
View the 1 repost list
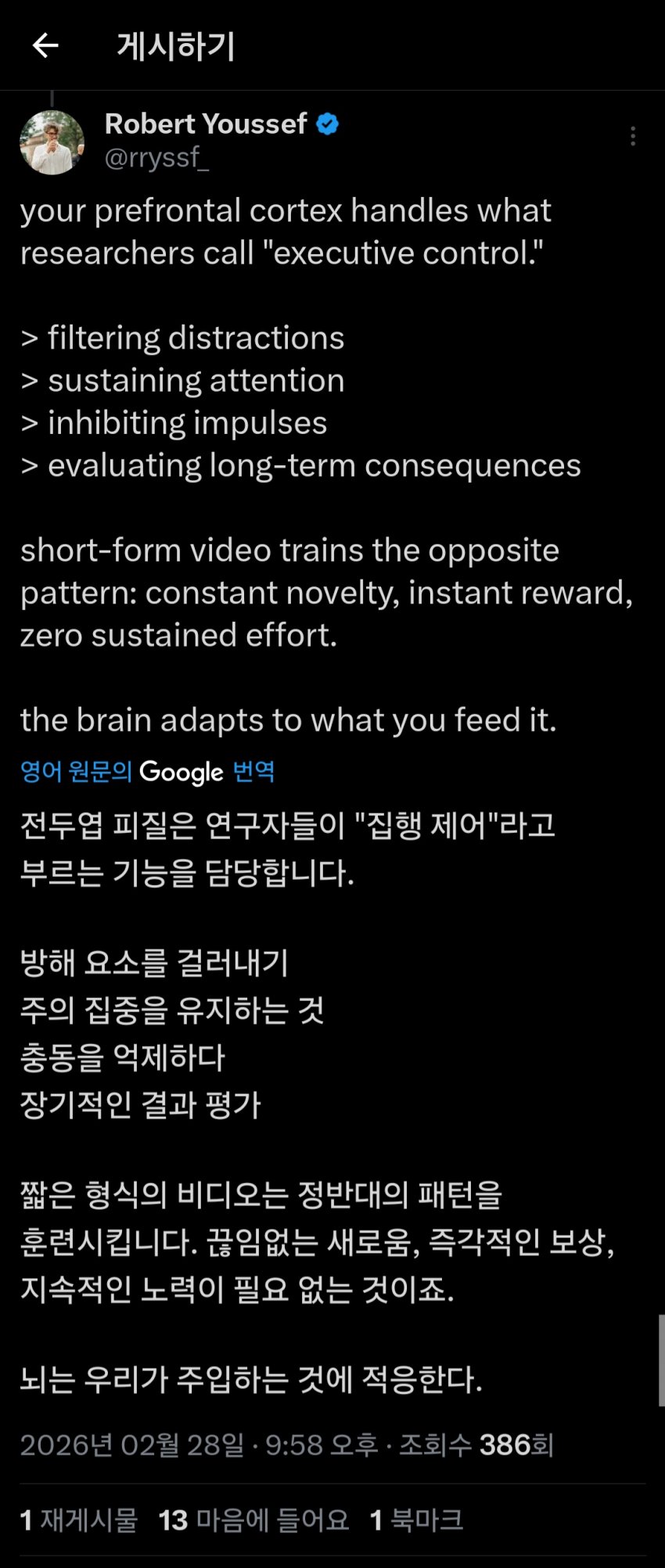point(78,1520)
